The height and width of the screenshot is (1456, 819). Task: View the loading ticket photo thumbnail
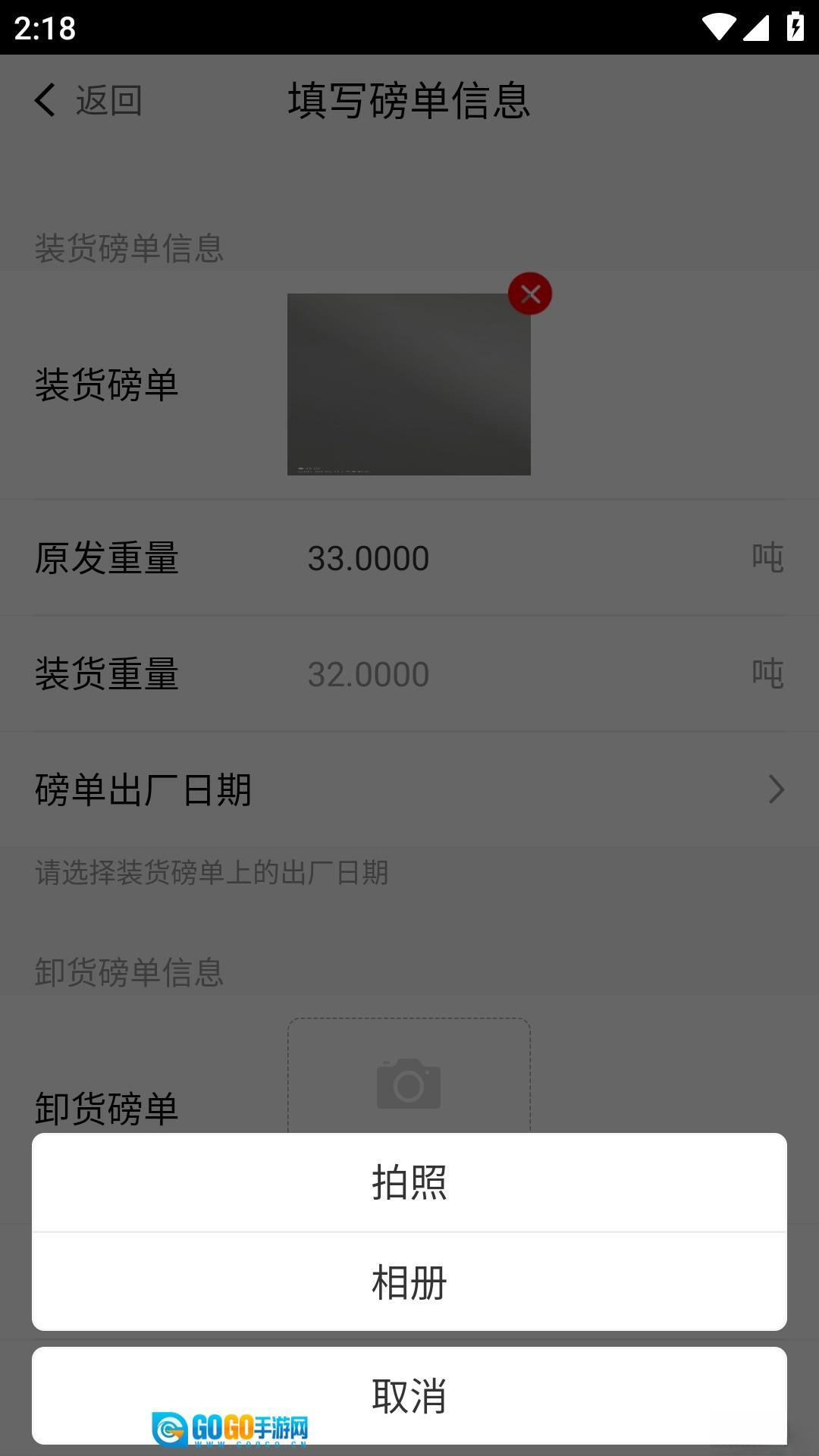tap(409, 383)
